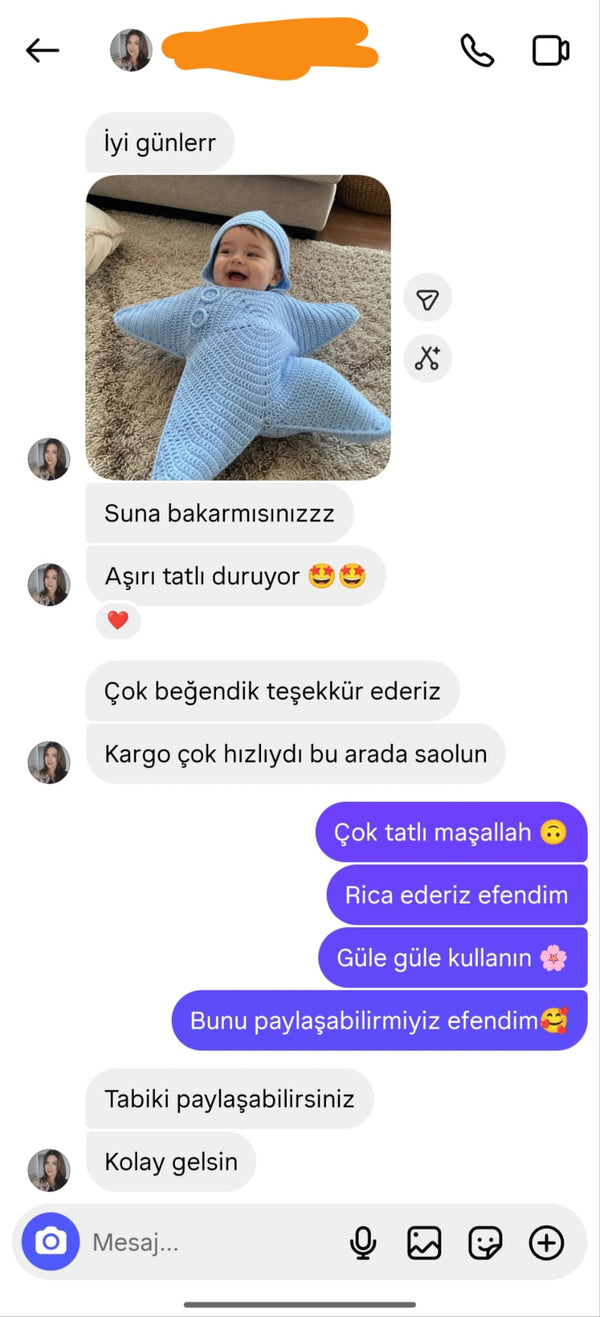
Task: Open the cutout sticker scissors icon
Action: click(428, 358)
